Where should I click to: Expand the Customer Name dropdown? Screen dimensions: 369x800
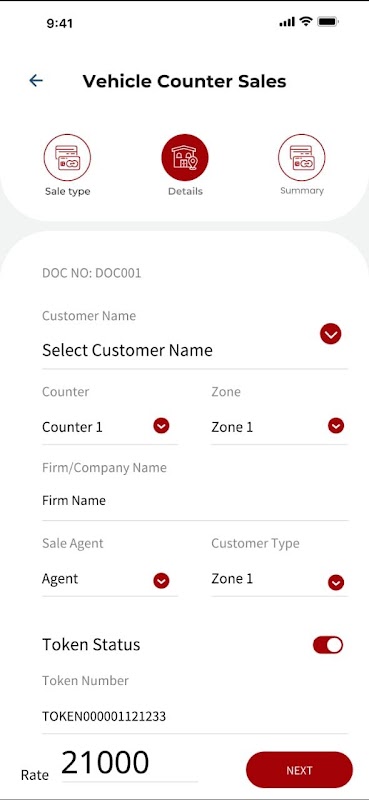tap(331, 334)
